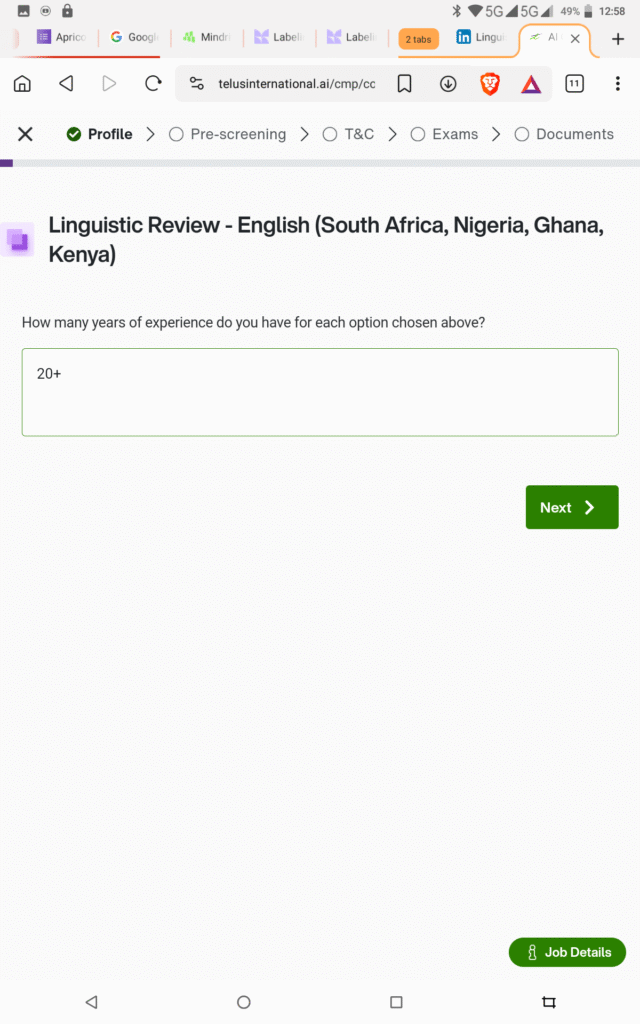Tap the Next button
This screenshot has height=1024, width=640.
571,507
